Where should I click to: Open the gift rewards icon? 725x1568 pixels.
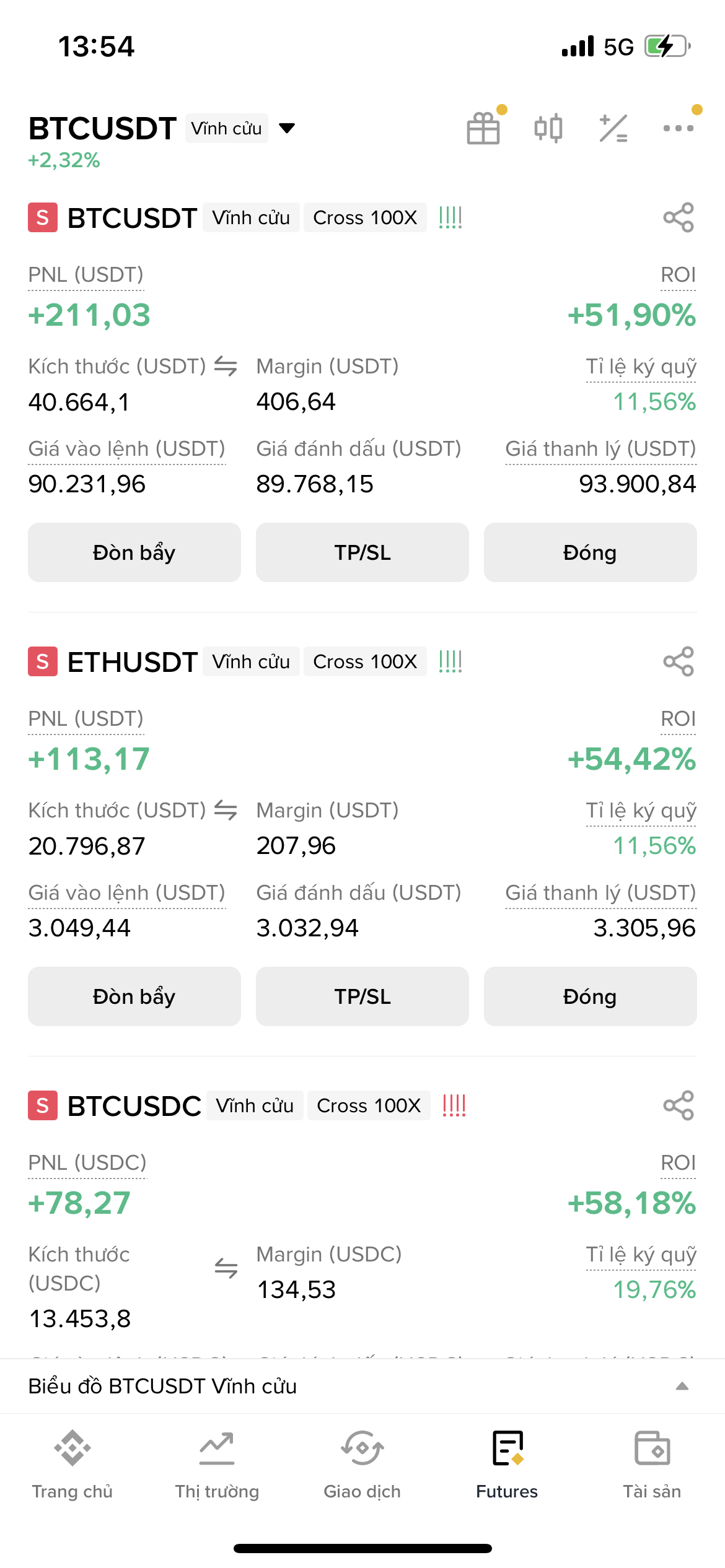coord(483,128)
